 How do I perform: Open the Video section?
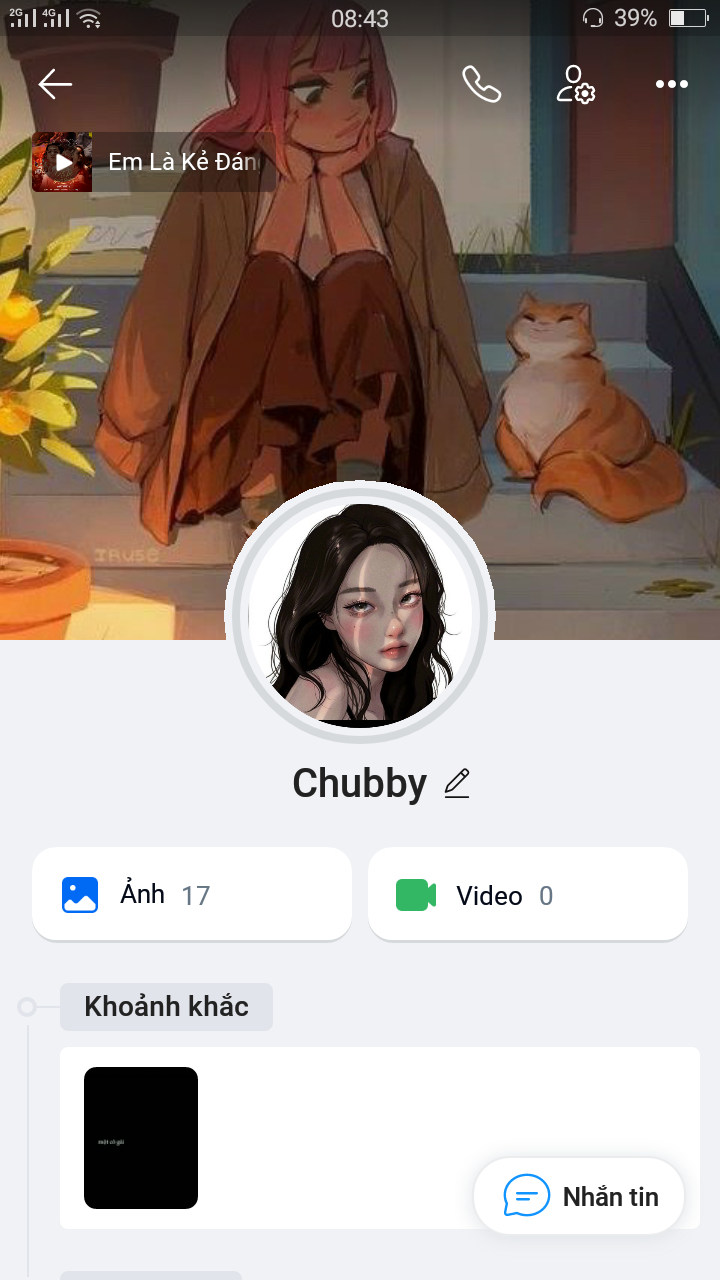click(x=527, y=894)
